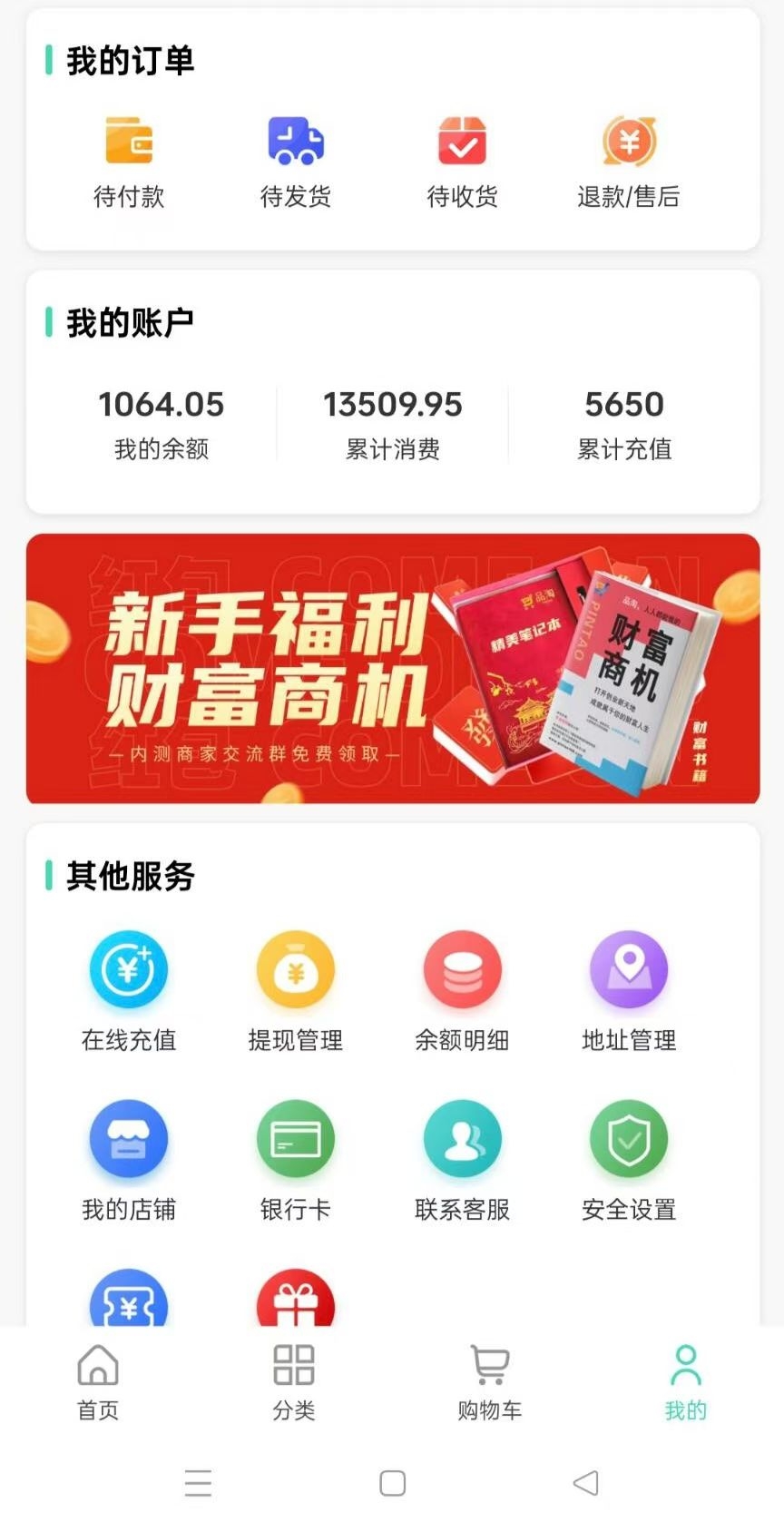
Task: Open 我的店铺 my shop
Action: tap(129, 1159)
